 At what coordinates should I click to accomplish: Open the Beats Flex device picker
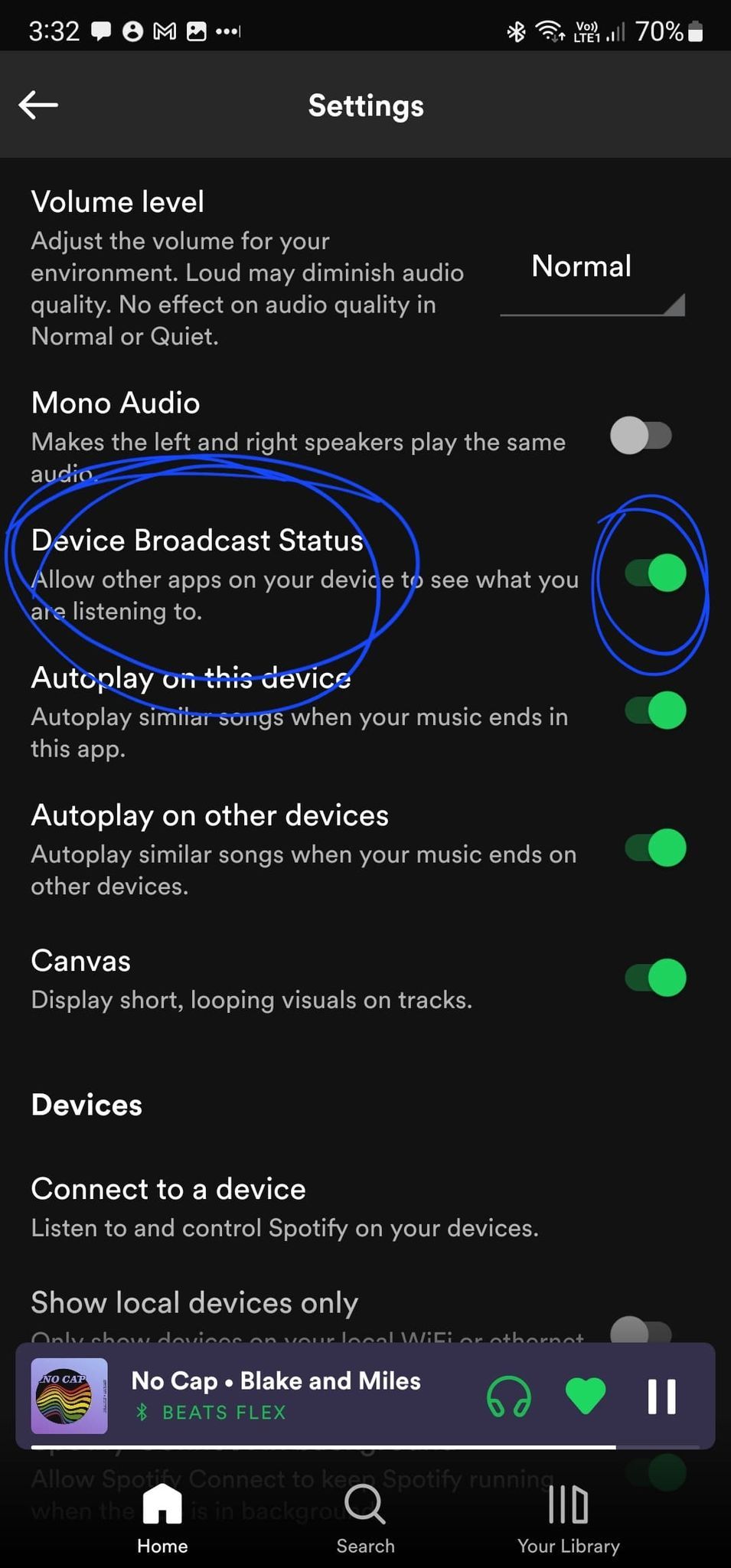point(509,1396)
